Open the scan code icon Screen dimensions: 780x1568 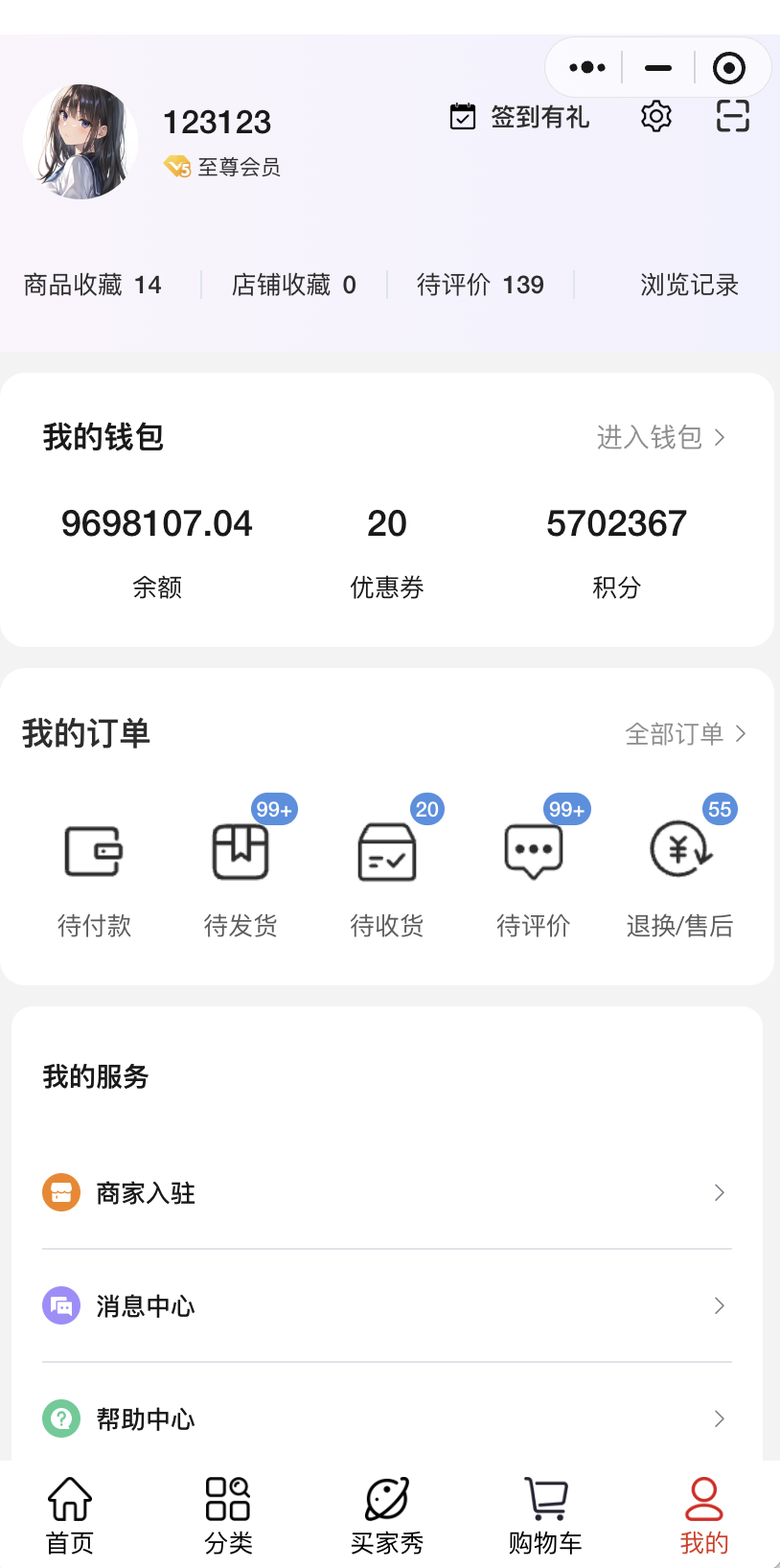(x=733, y=116)
